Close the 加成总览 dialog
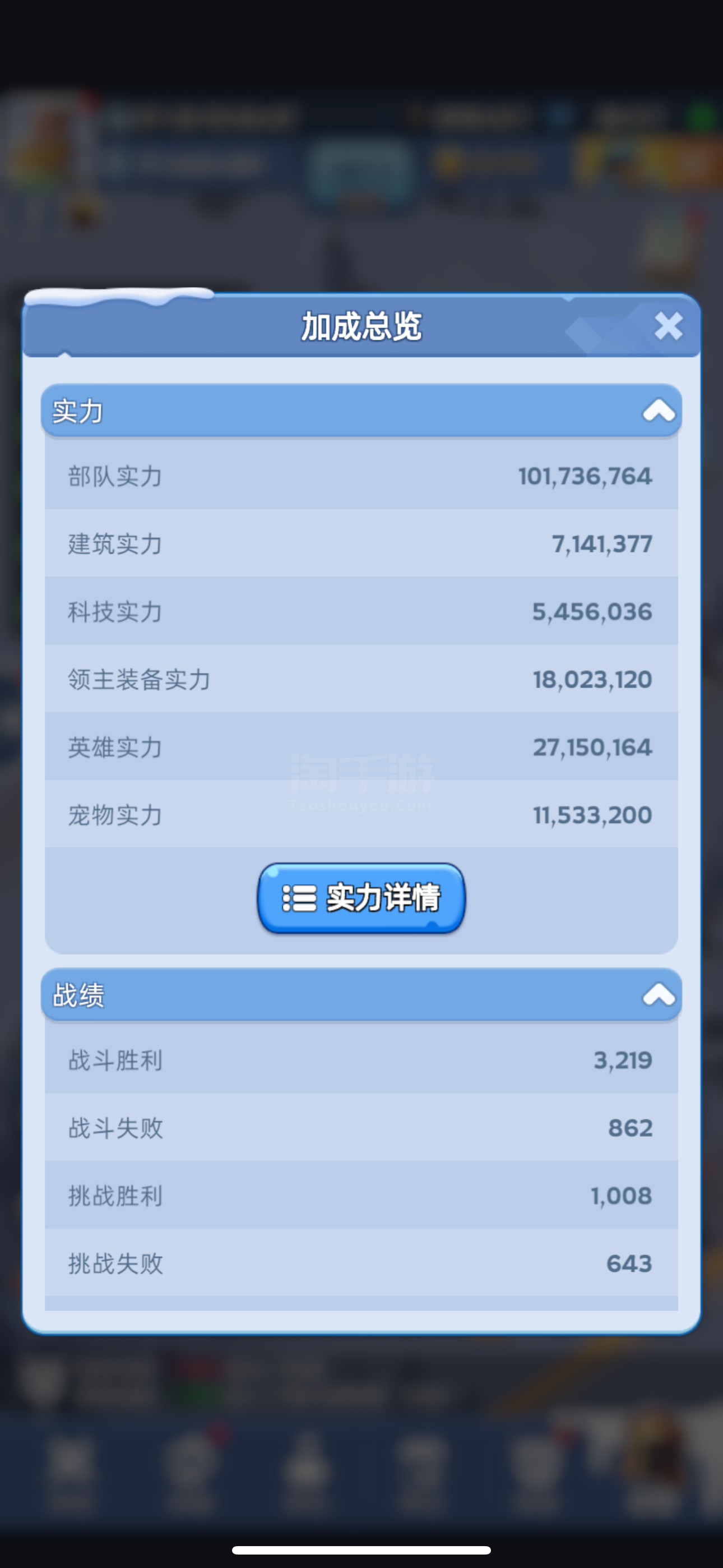This screenshot has height=1568, width=723. [x=668, y=326]
